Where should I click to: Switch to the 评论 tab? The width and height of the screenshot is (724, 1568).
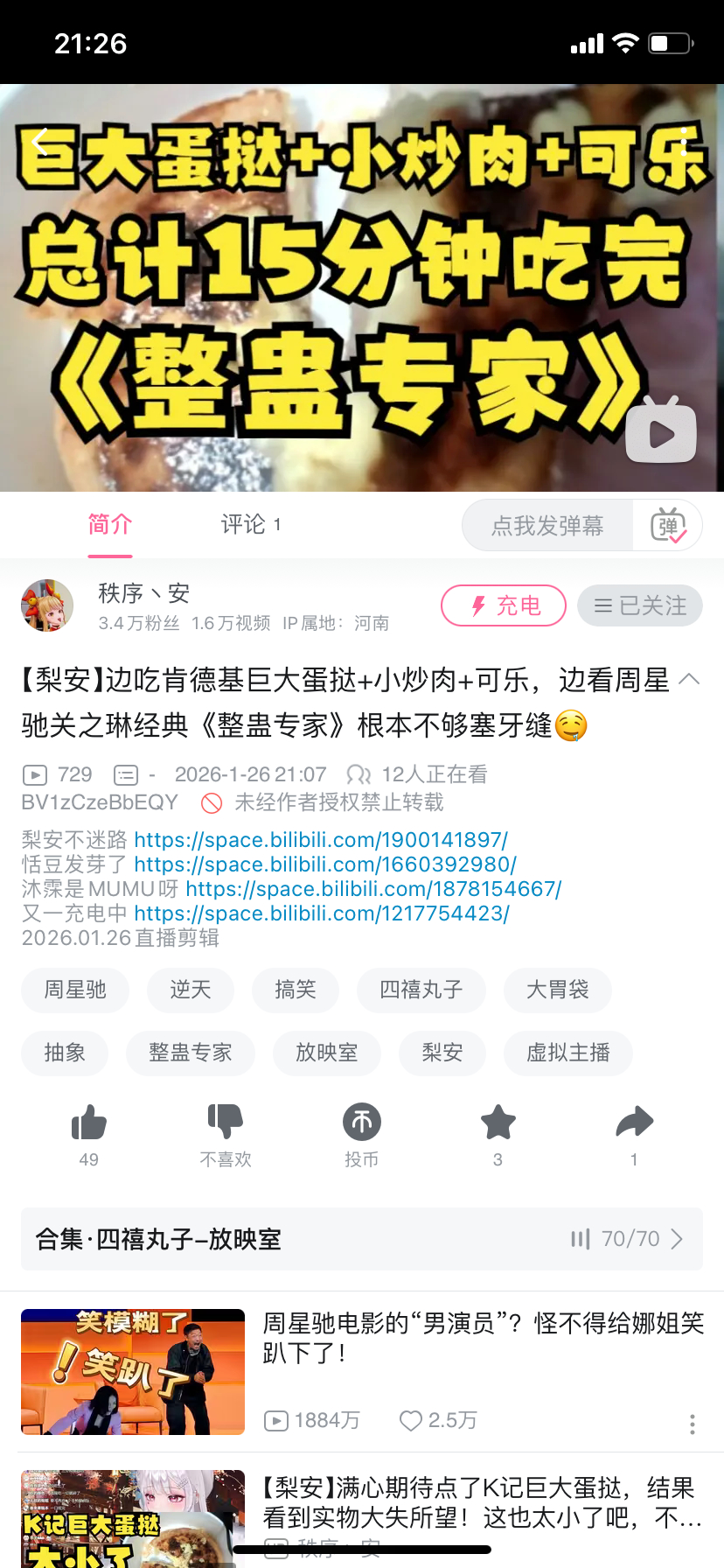point(250,524)
